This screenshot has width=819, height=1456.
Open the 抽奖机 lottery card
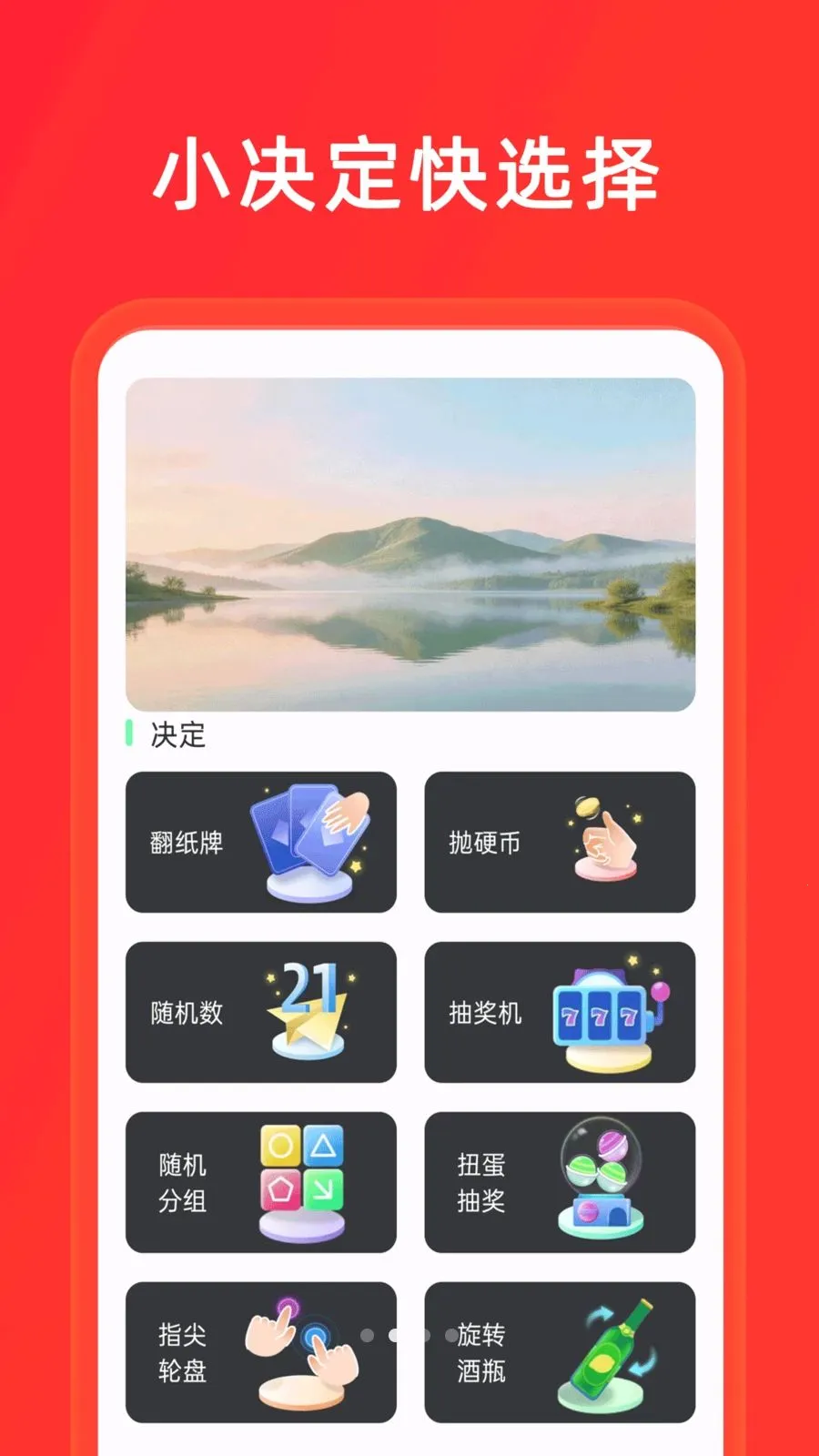[561, 1012]
